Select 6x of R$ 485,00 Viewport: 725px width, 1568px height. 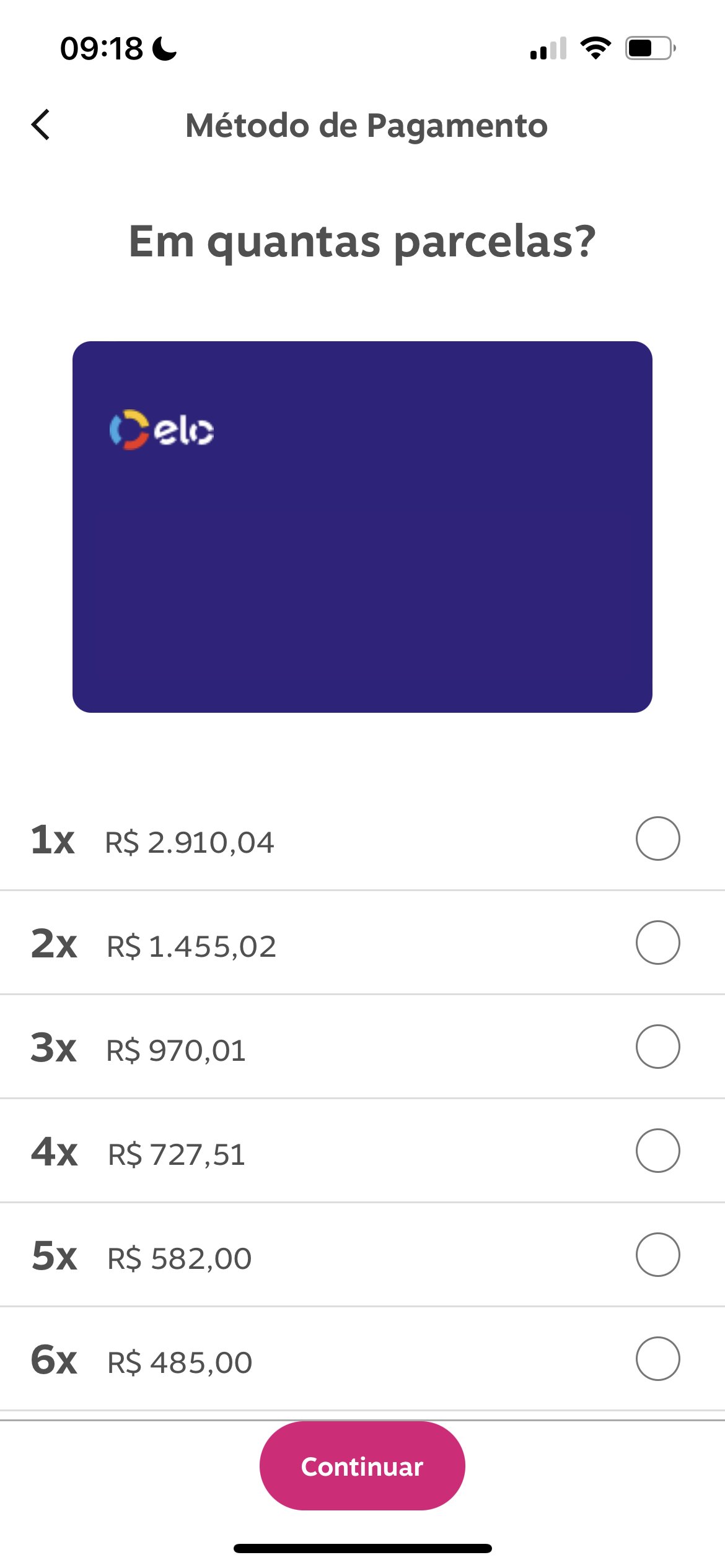point(362,1359)
